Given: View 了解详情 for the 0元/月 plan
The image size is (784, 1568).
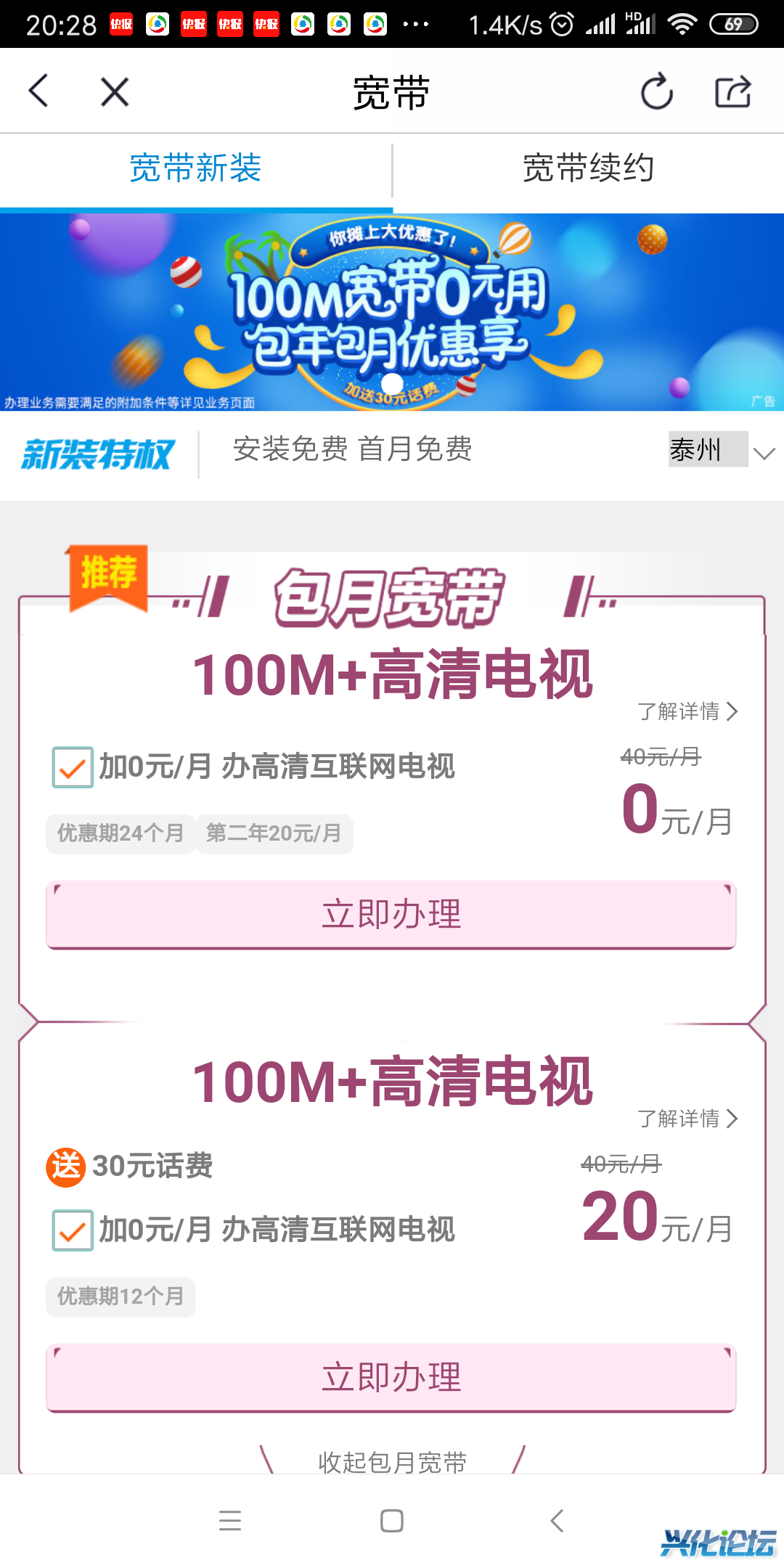Looking at the screenshot, I should (x=687, y=711).
